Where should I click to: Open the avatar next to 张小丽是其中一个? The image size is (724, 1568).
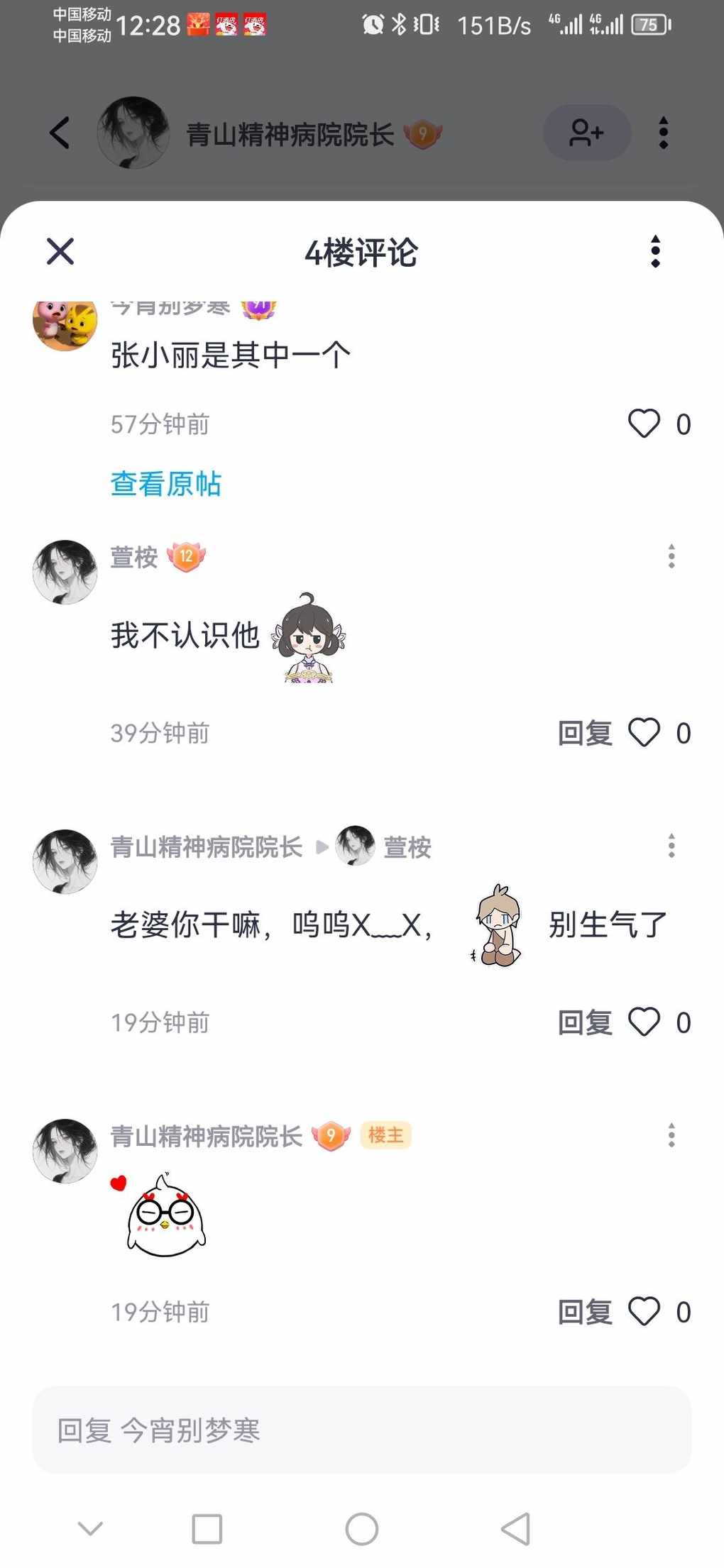tap(65, 324)
